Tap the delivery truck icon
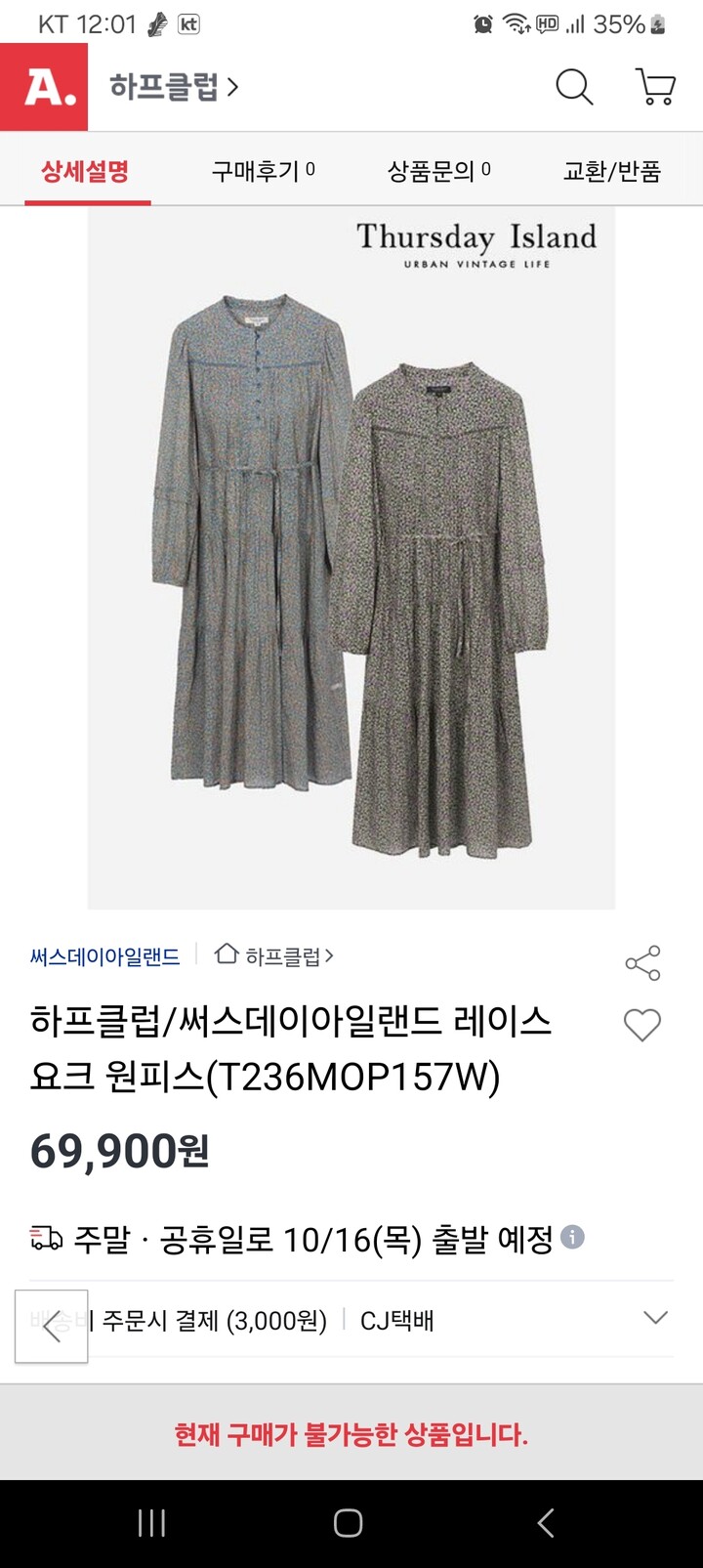This screenshot has width=703, height=1568. [x=43, y=1238]
